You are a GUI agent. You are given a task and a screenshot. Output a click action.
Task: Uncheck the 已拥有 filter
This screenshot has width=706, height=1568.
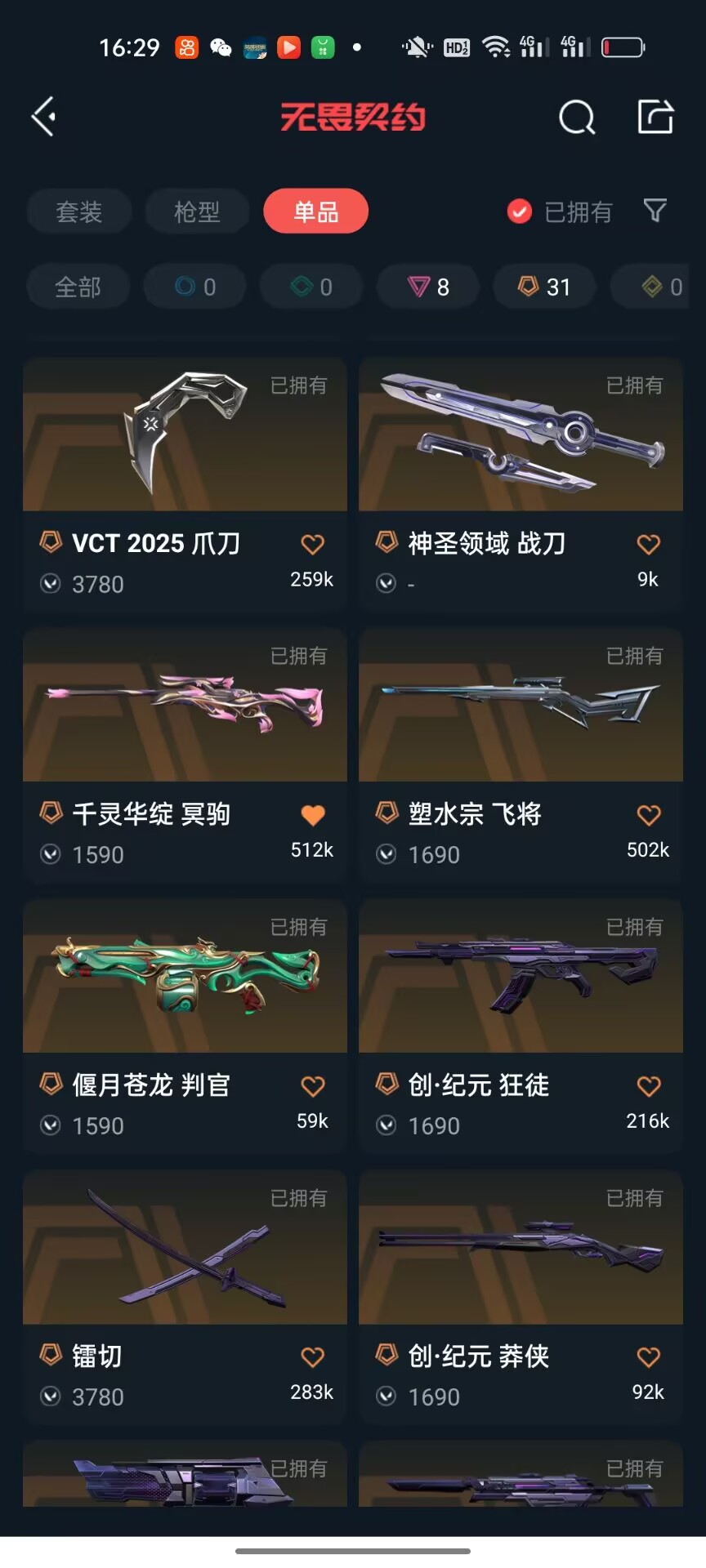pyautogui.click(x=520, y=212)
